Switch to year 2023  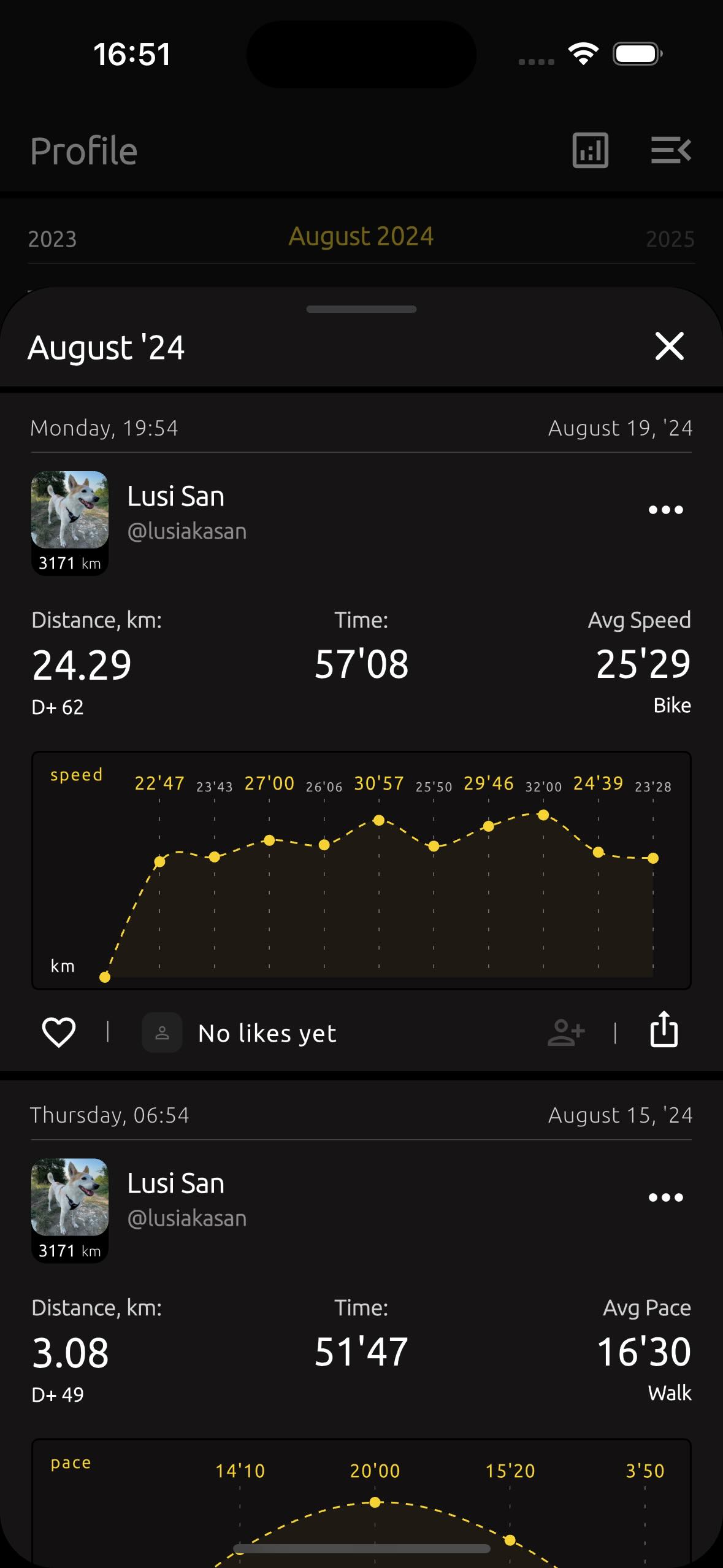pos(53,239)
